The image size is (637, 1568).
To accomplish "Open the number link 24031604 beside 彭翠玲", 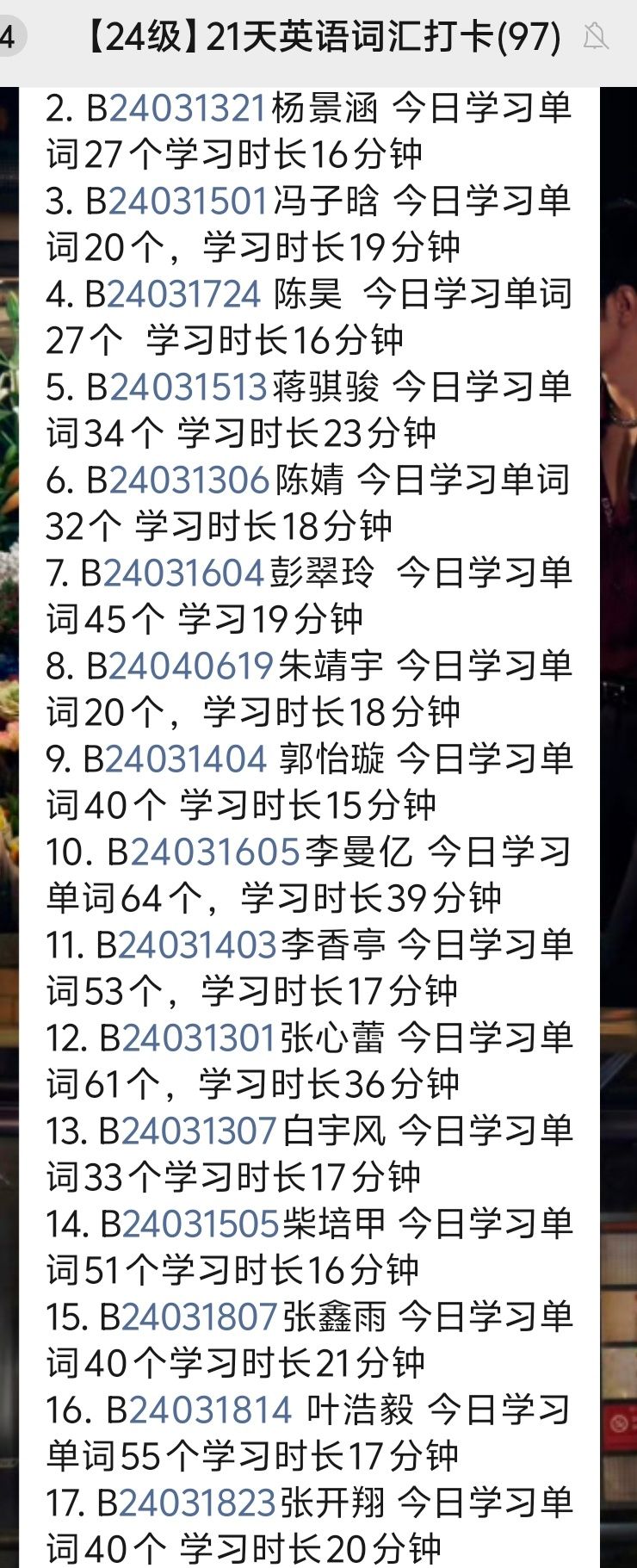I will (x=183, y=573).
